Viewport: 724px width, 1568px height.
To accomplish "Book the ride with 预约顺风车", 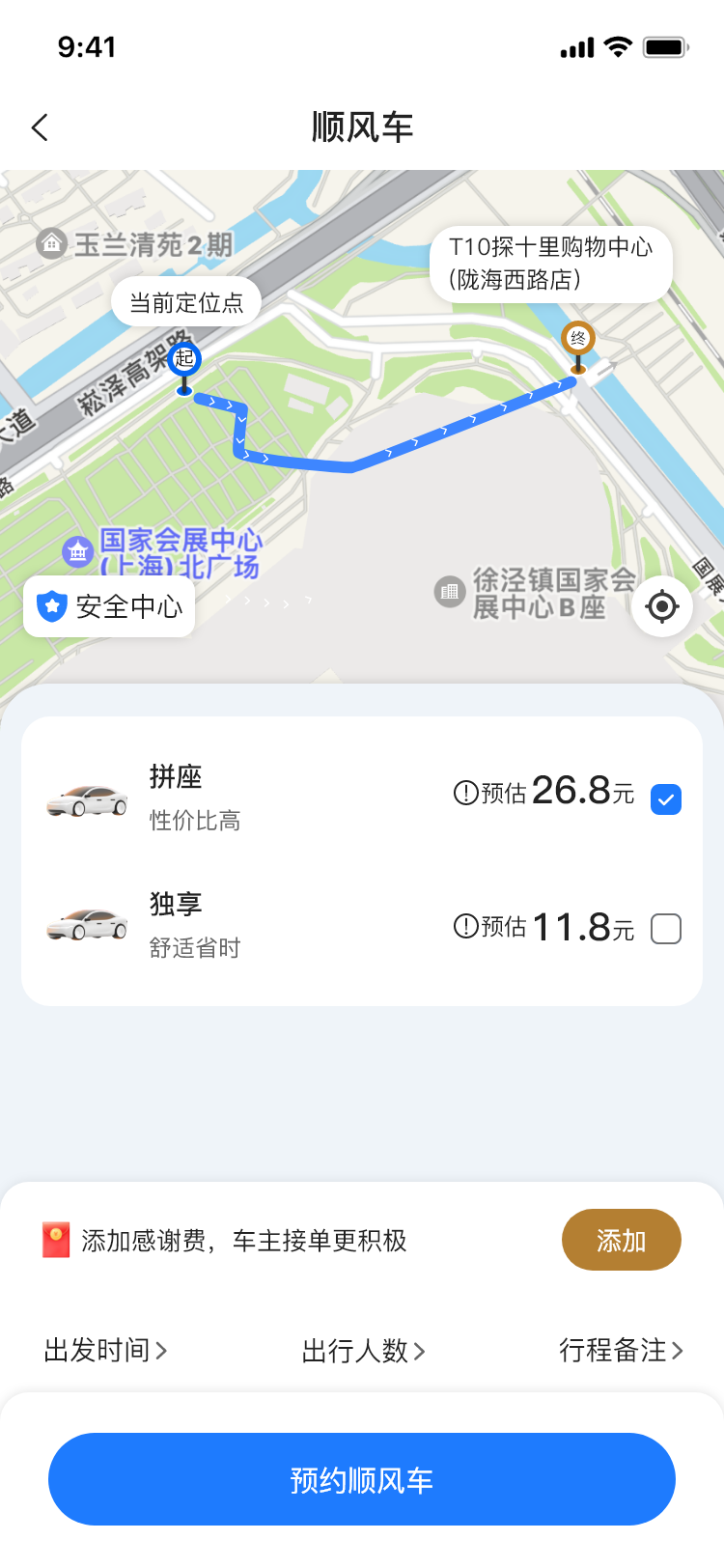I will pyautogui.click(x=362, y=1479).
